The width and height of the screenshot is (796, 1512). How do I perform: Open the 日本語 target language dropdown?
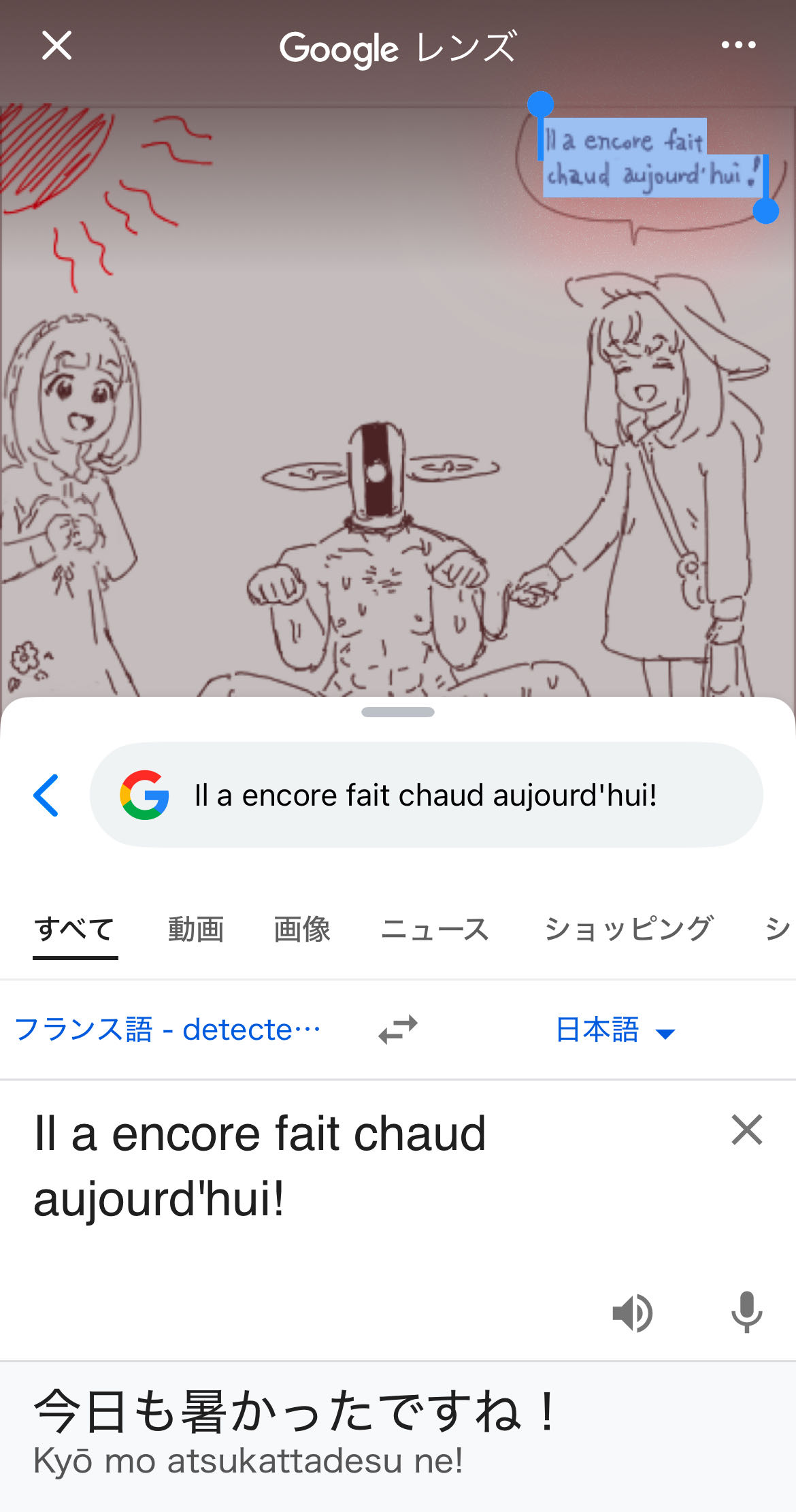(615, 1030)
